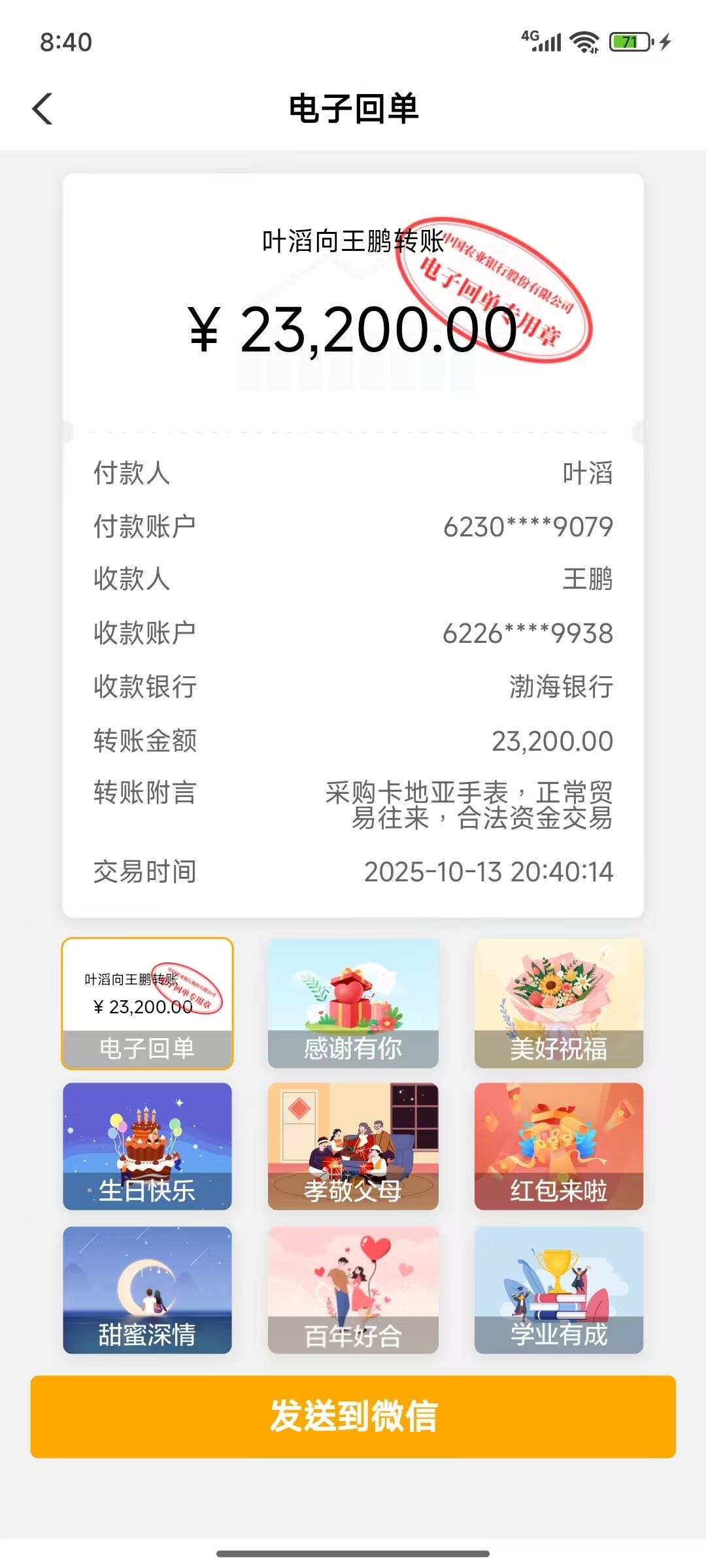Pick the 红包来啦 red packet template
The height and width of the screenshot is (1568, 706).
coord(559,1146)
